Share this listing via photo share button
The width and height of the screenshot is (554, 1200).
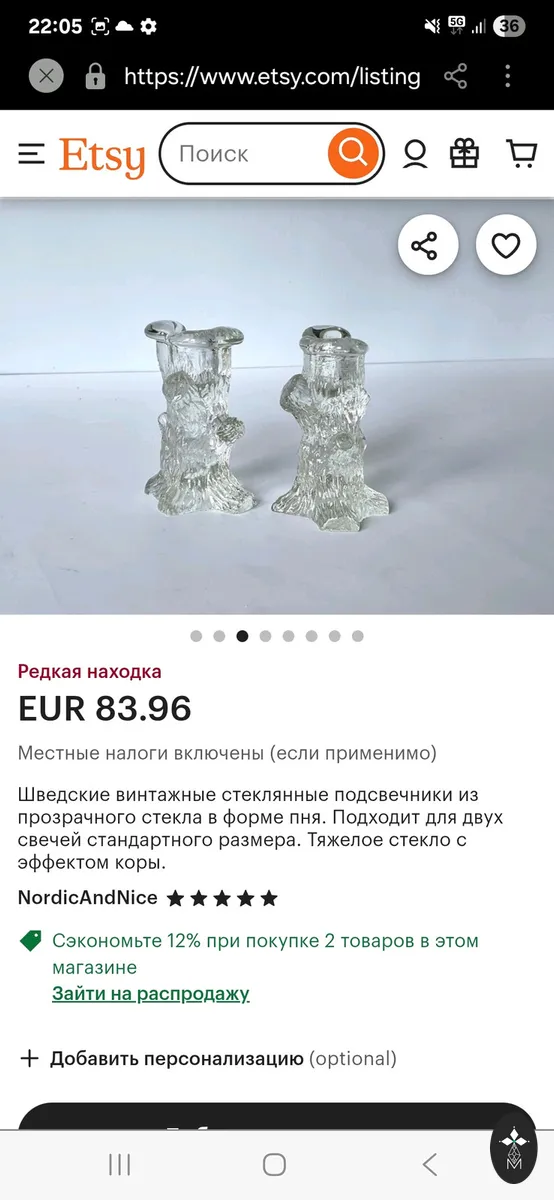point(428,245)
